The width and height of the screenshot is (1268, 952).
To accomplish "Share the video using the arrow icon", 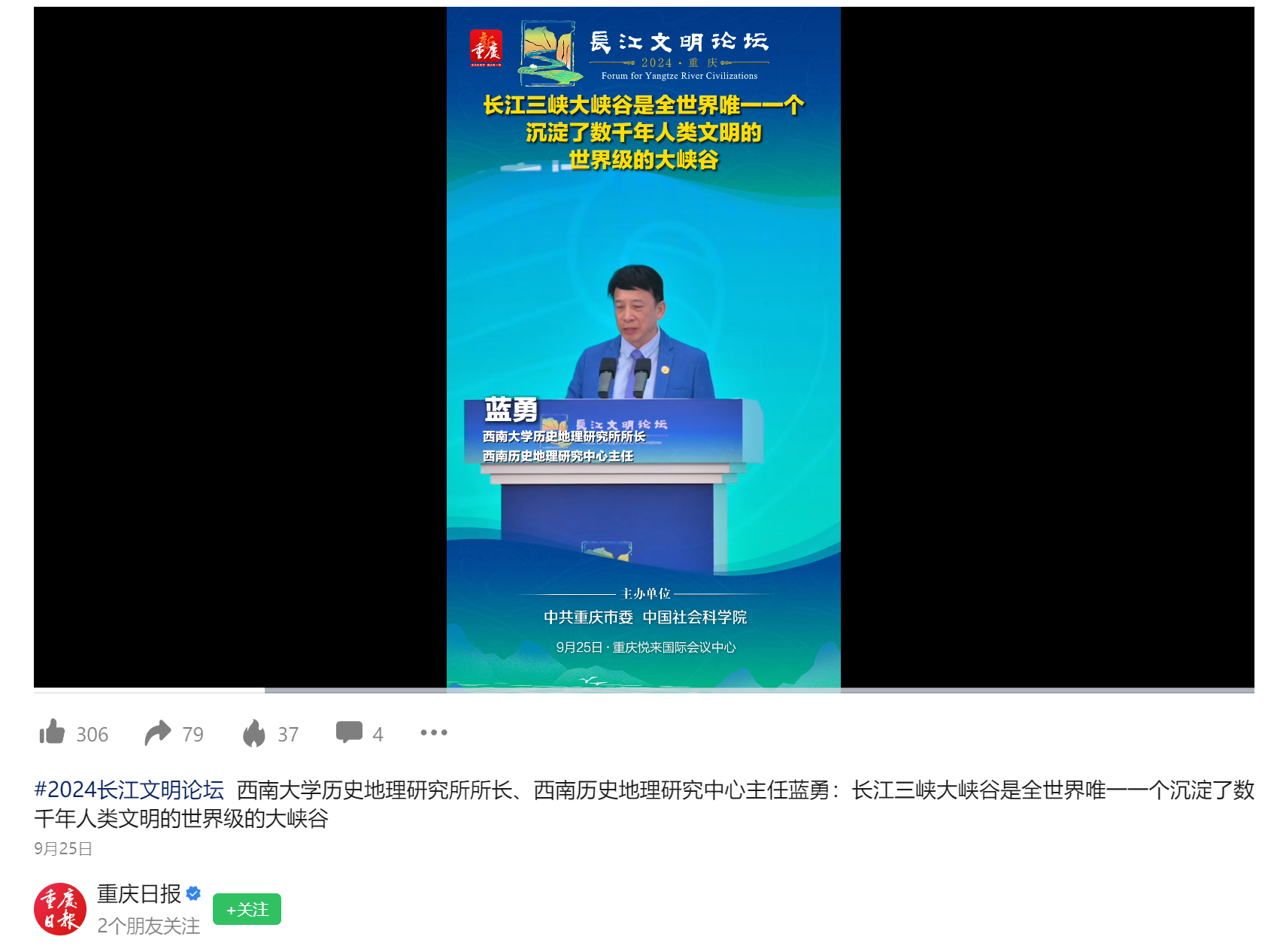I will [158, 732].
